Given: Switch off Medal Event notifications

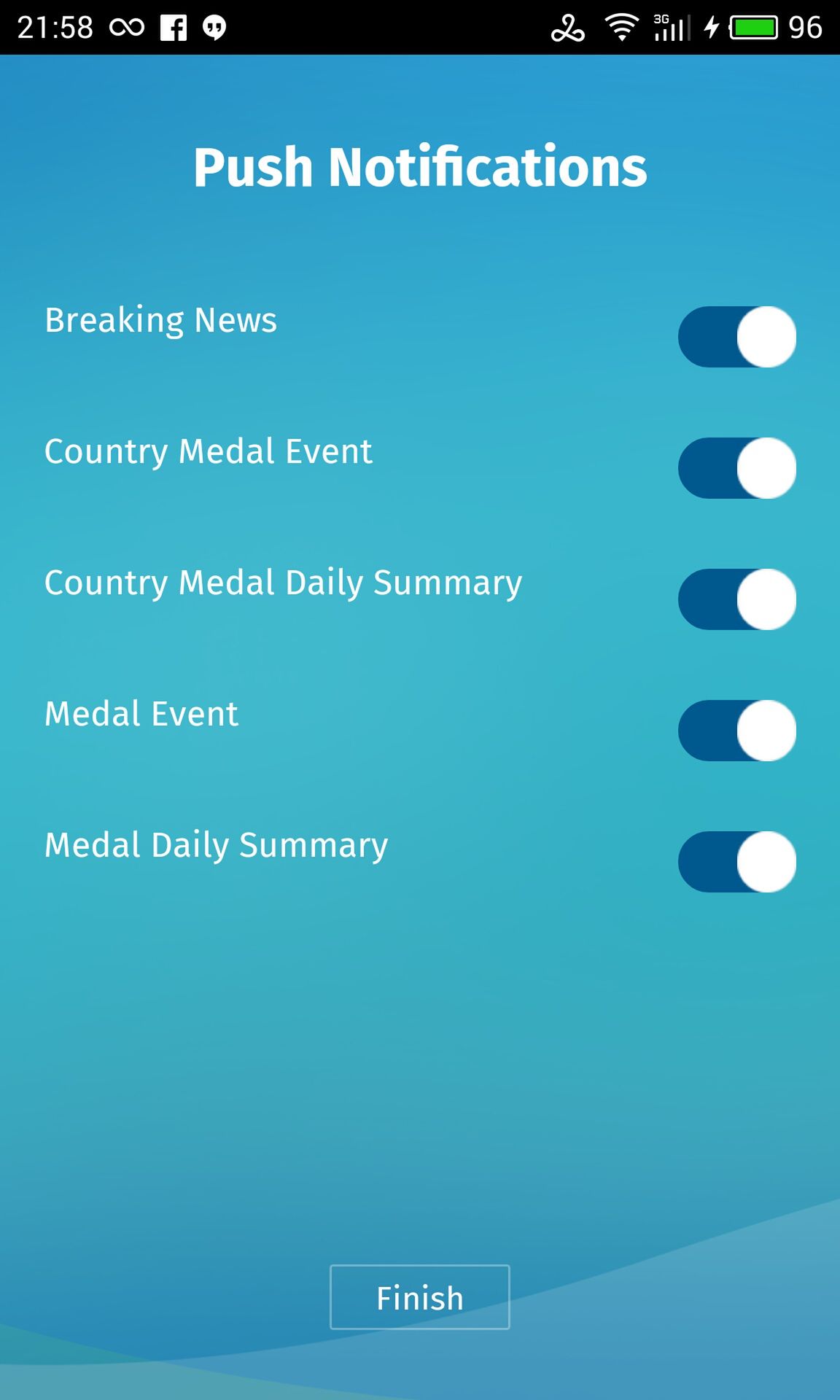Looking at the screenshot, I should pyautogui.click(x=736, y=731).
